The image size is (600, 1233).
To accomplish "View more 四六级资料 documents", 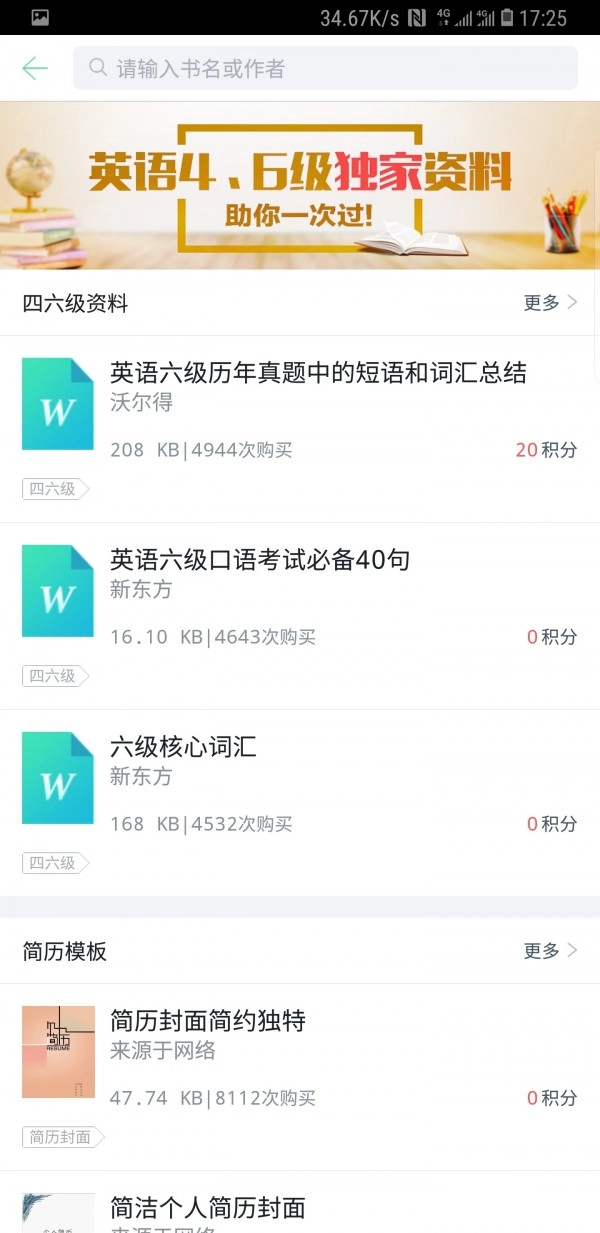I will [550, 303].
